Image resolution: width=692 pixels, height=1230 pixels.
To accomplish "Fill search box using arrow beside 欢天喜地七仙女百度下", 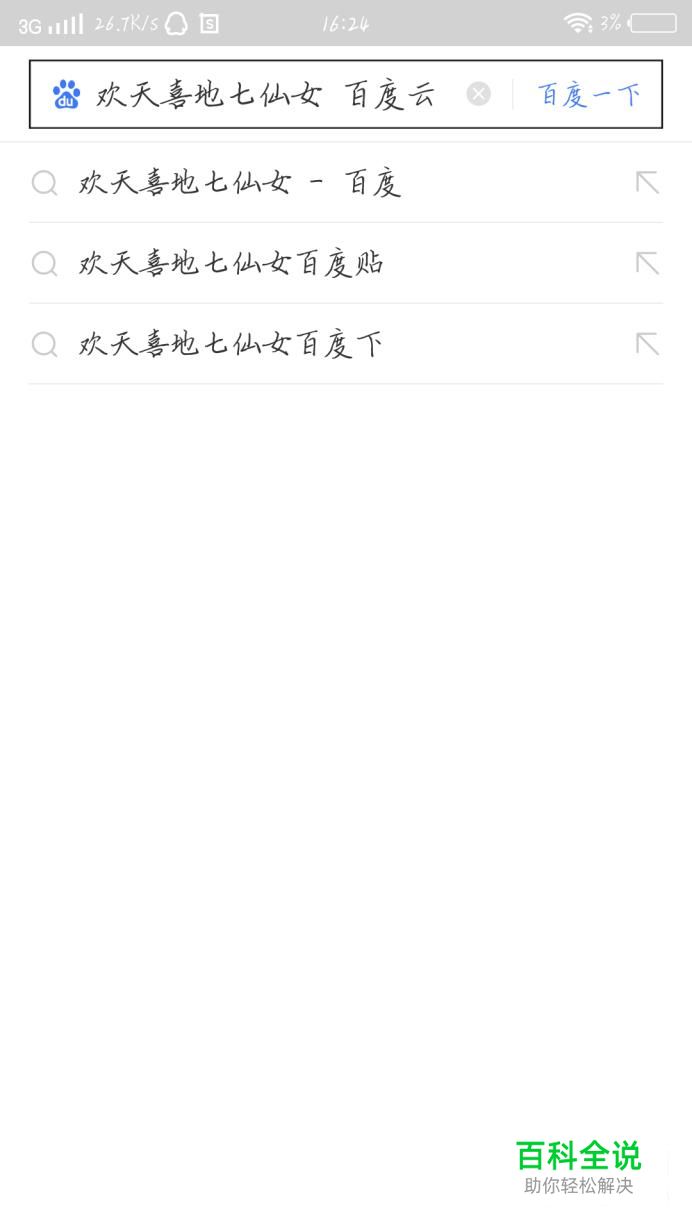I will [647, 345].
